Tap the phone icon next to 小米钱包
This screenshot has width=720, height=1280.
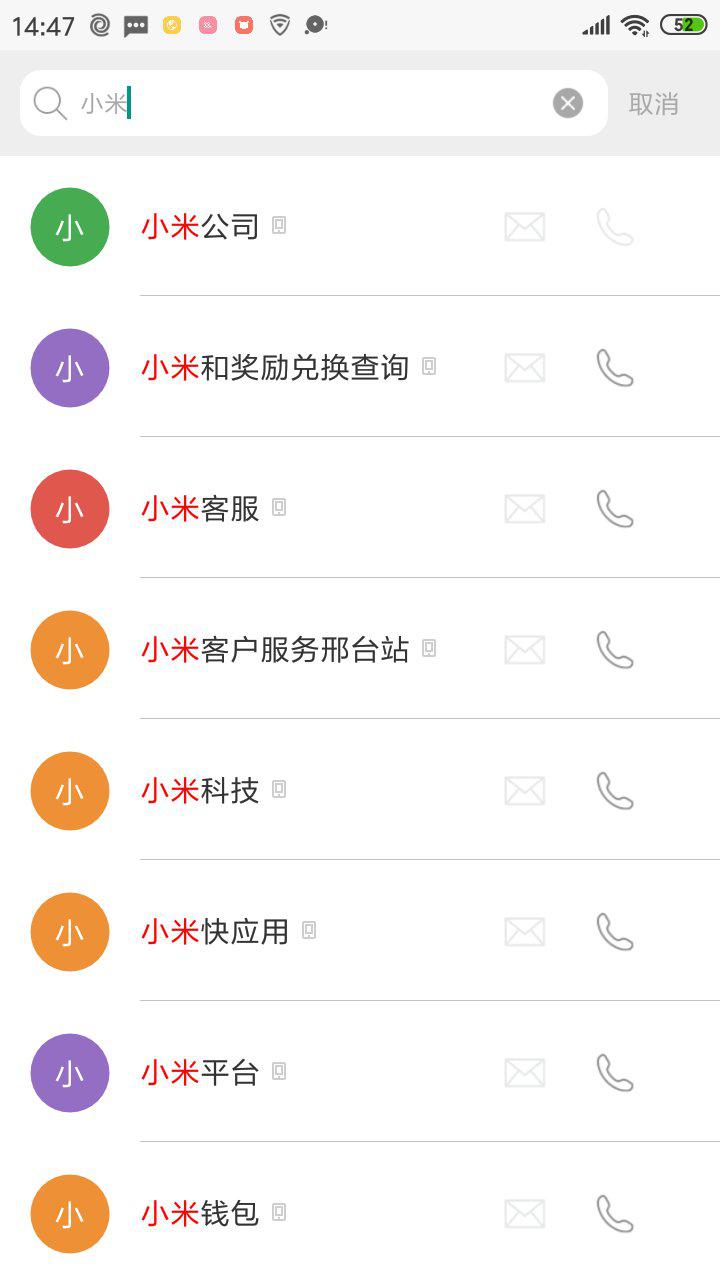(615, 1213)
